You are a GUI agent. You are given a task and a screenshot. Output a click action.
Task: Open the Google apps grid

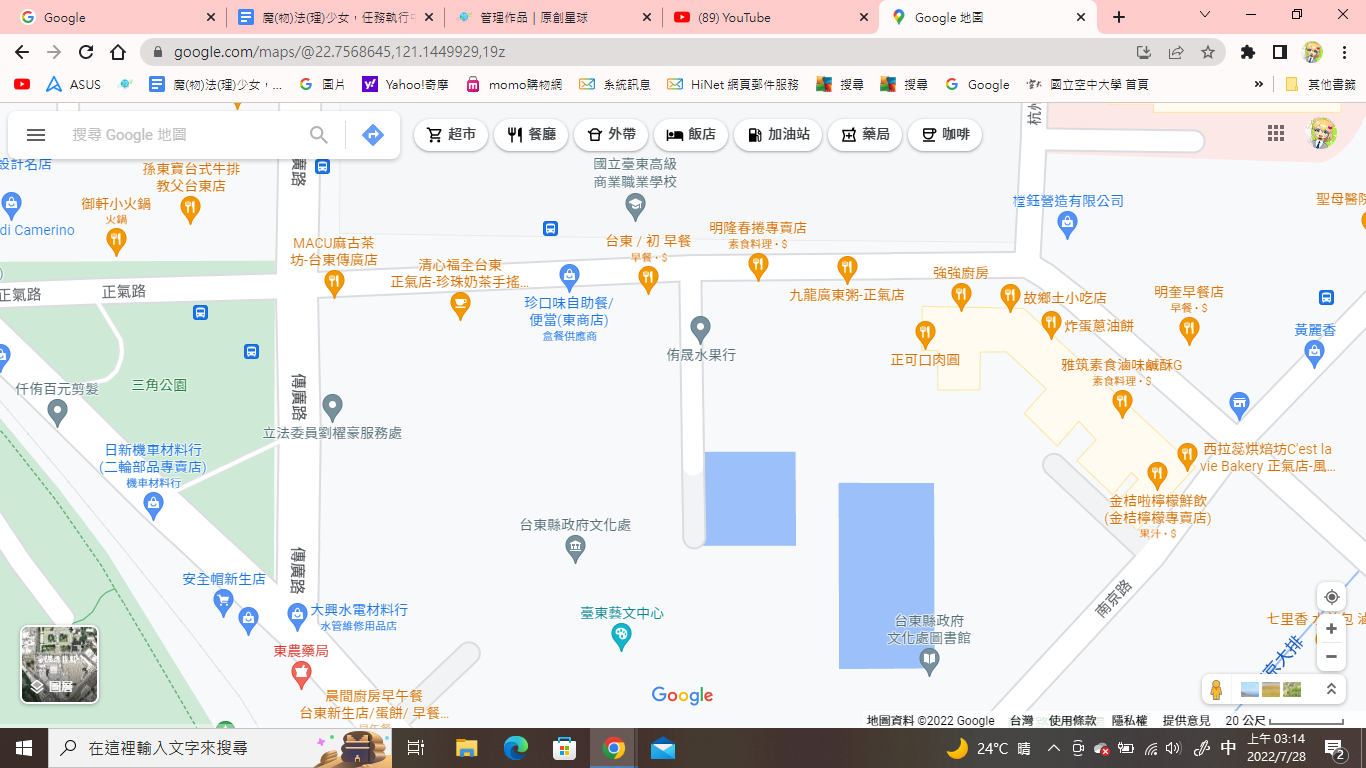tap(1275, 133)
